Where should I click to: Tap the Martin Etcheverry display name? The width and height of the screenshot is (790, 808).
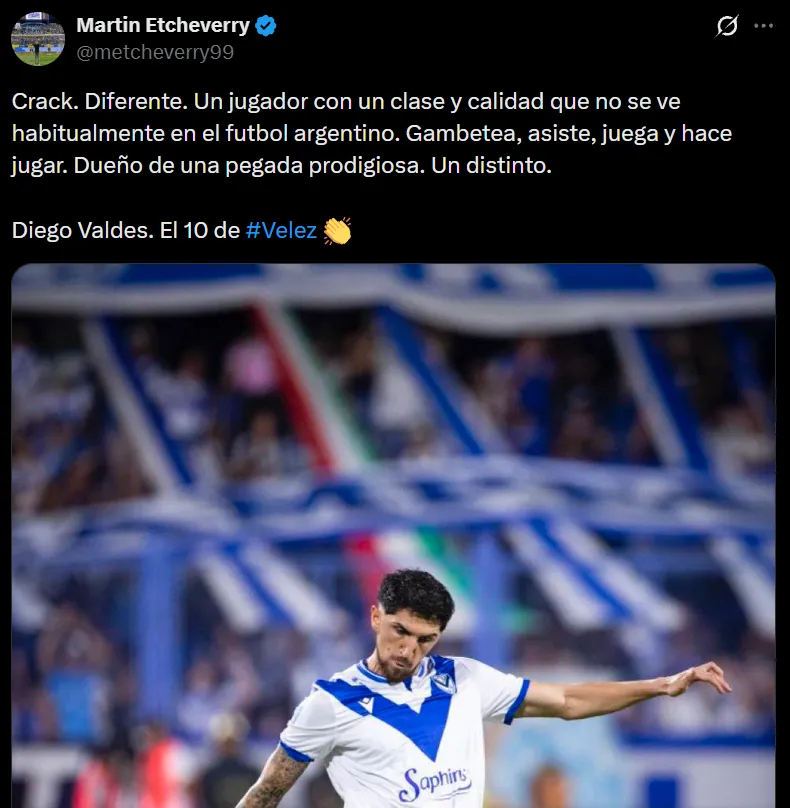162,25
